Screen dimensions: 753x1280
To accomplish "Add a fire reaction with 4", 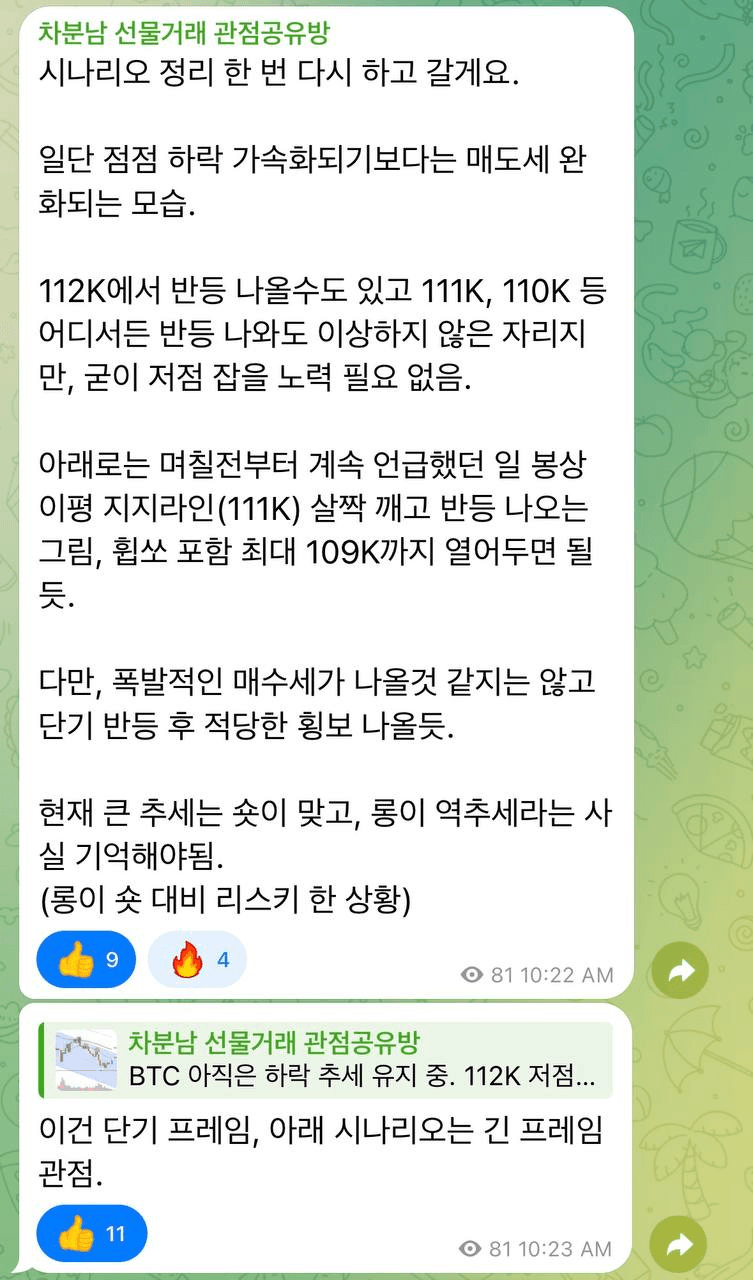I will (x=197, y=959).
